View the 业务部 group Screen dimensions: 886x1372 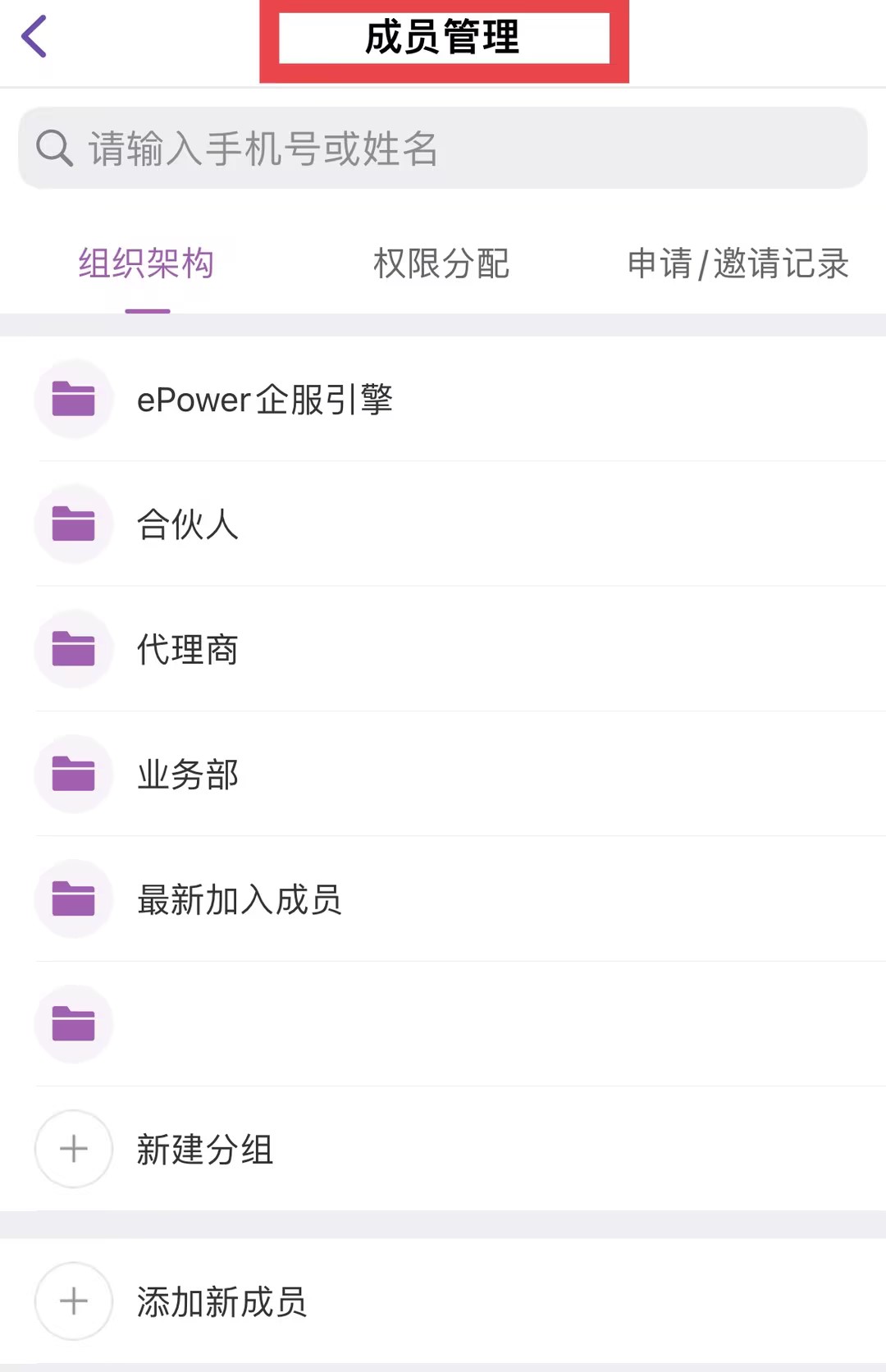[187, 775]
